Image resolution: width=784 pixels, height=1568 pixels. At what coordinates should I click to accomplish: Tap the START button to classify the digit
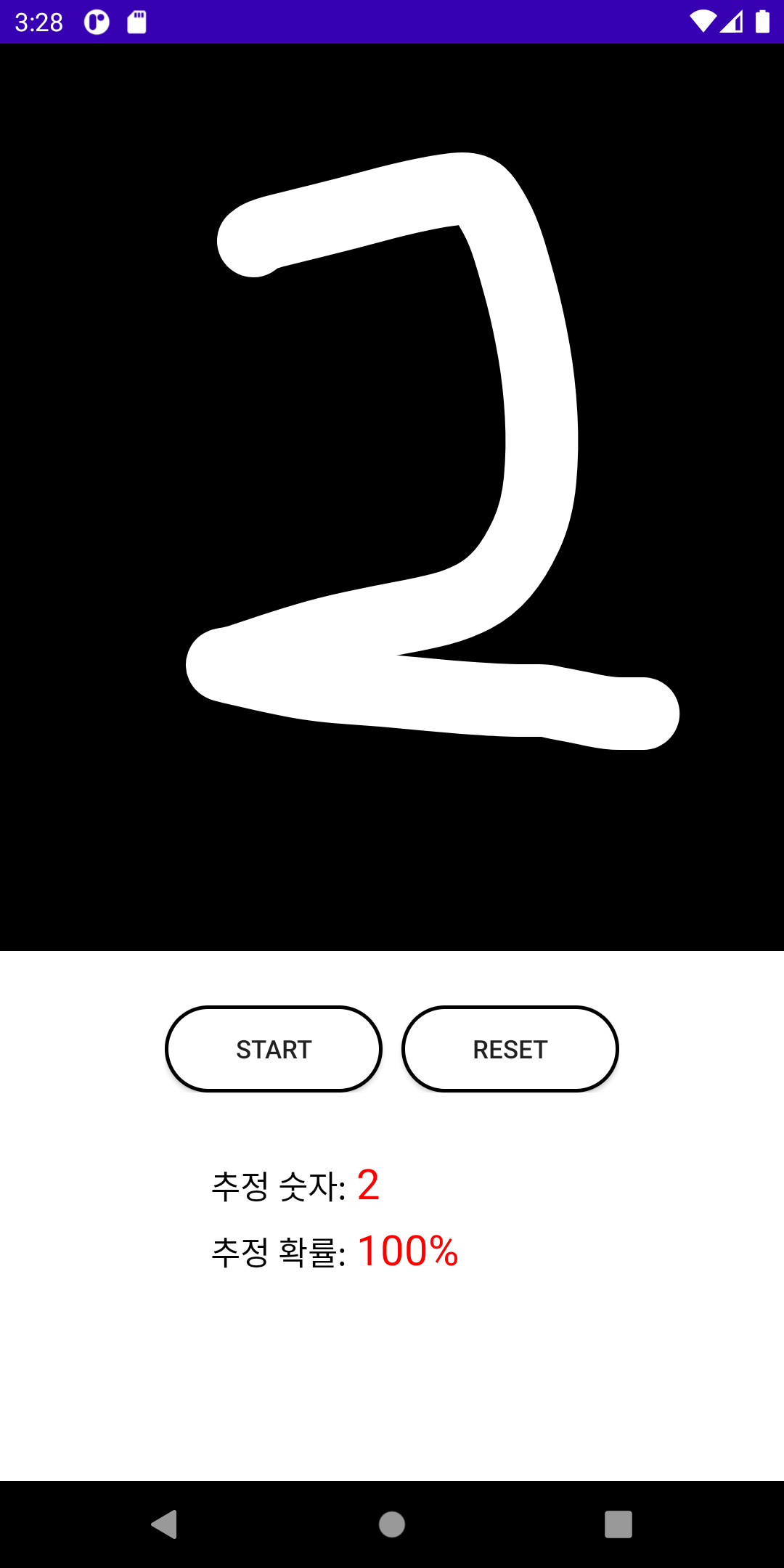274,1049
